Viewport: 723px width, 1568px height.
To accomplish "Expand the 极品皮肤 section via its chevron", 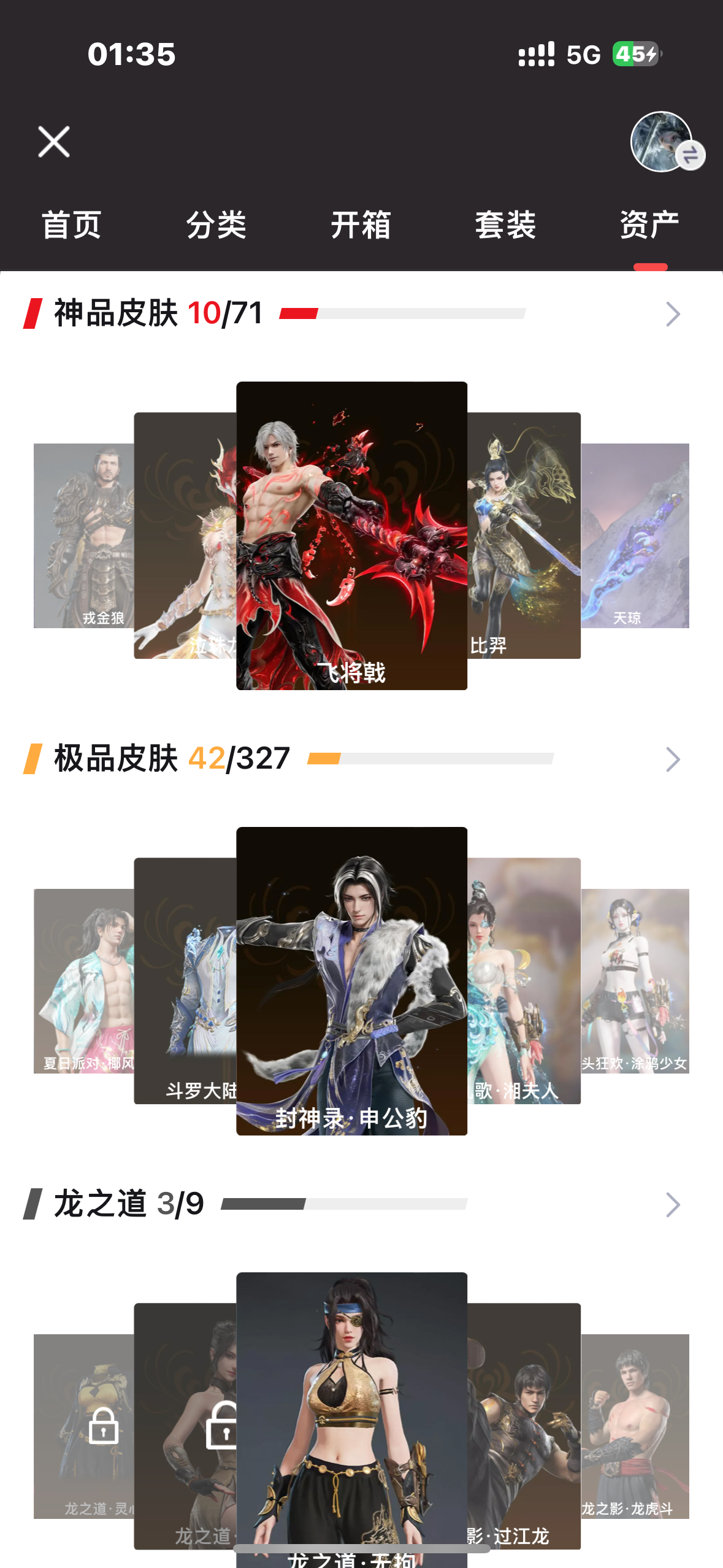I will coord(673,759).
